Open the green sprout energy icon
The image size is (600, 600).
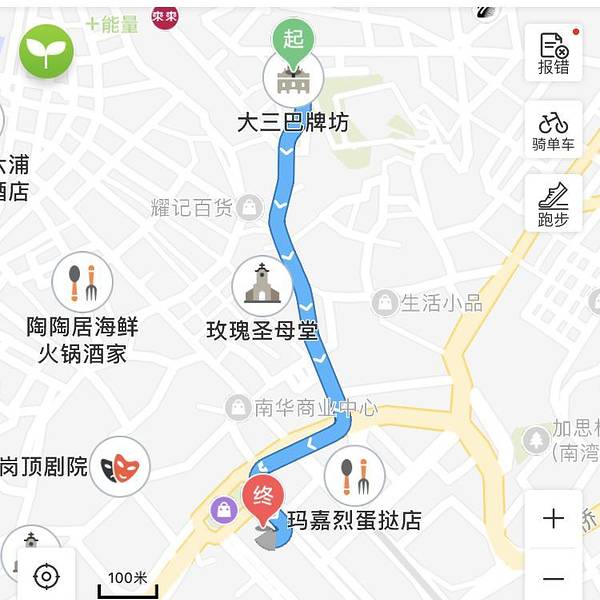click(x=46, y=51)
